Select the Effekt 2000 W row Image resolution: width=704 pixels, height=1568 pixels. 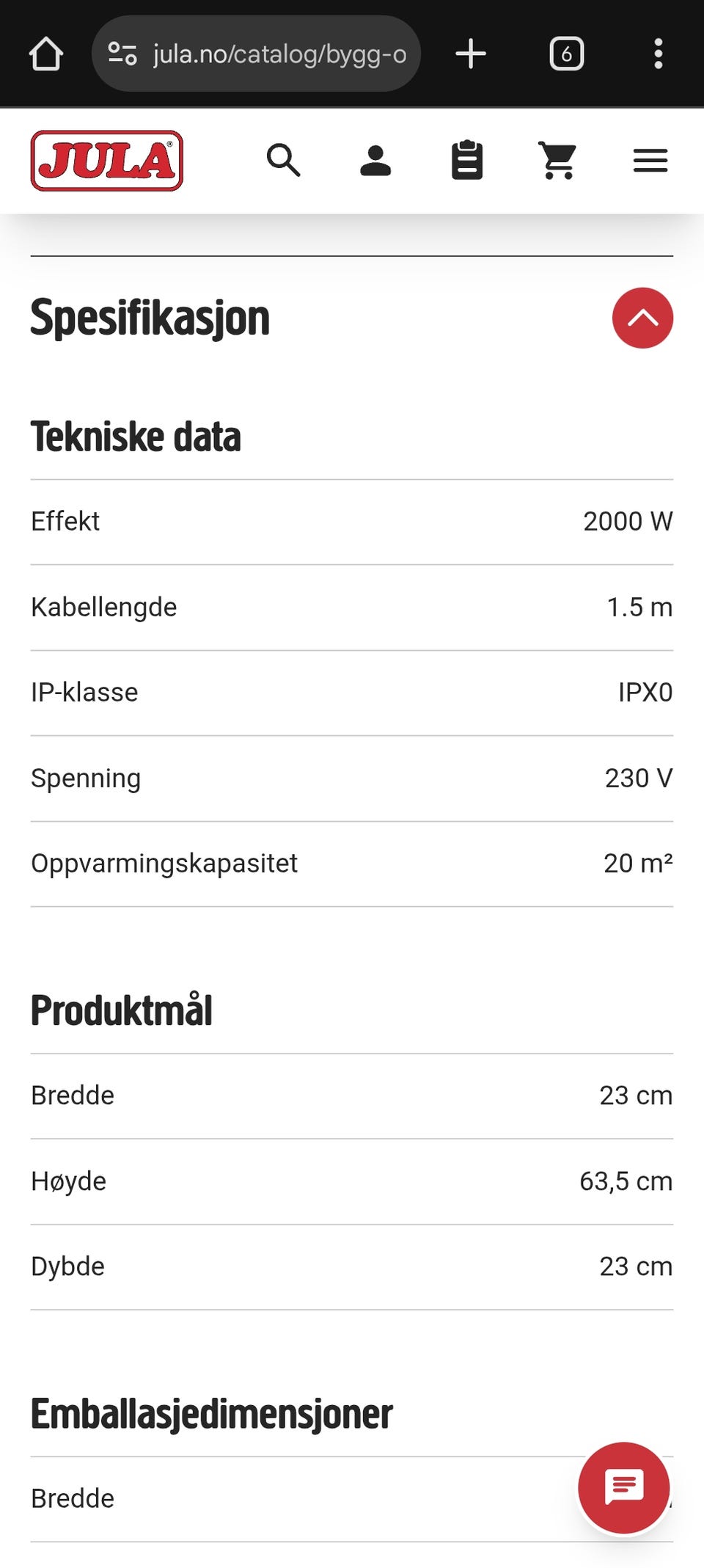351,521
